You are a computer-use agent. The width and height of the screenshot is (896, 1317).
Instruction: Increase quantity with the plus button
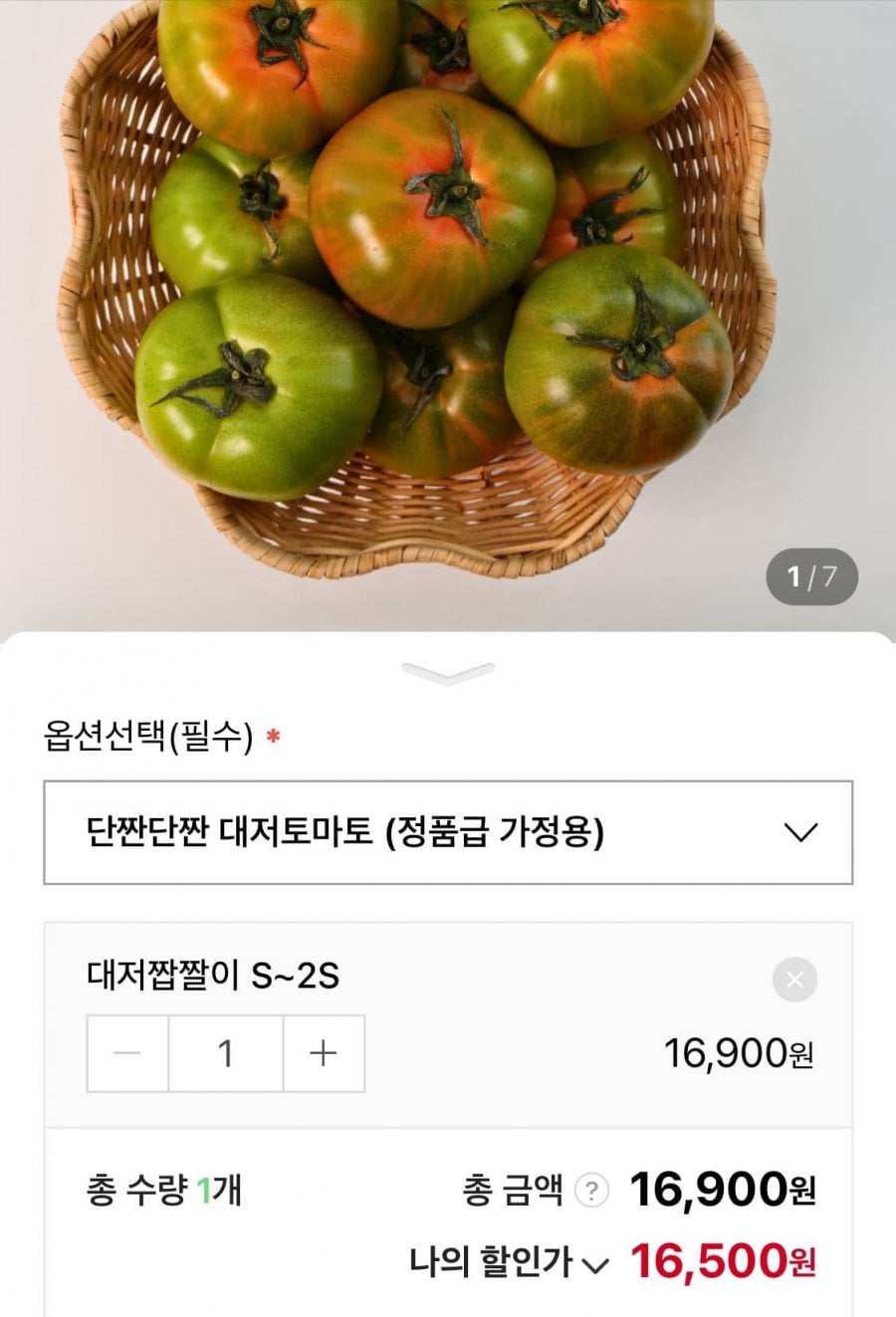pos(324,1053)
